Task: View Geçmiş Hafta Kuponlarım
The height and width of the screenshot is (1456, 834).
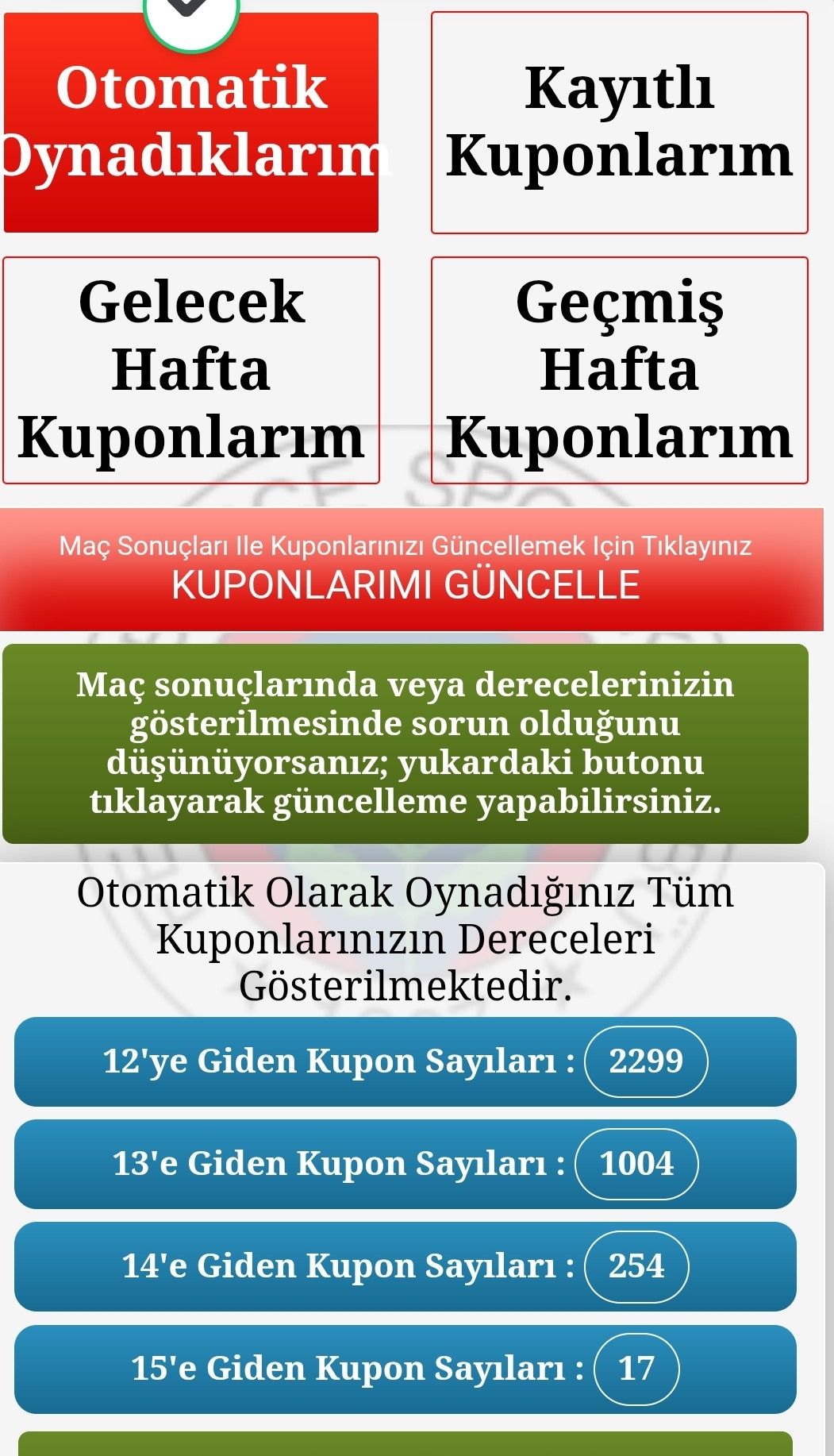Action: 620,370
